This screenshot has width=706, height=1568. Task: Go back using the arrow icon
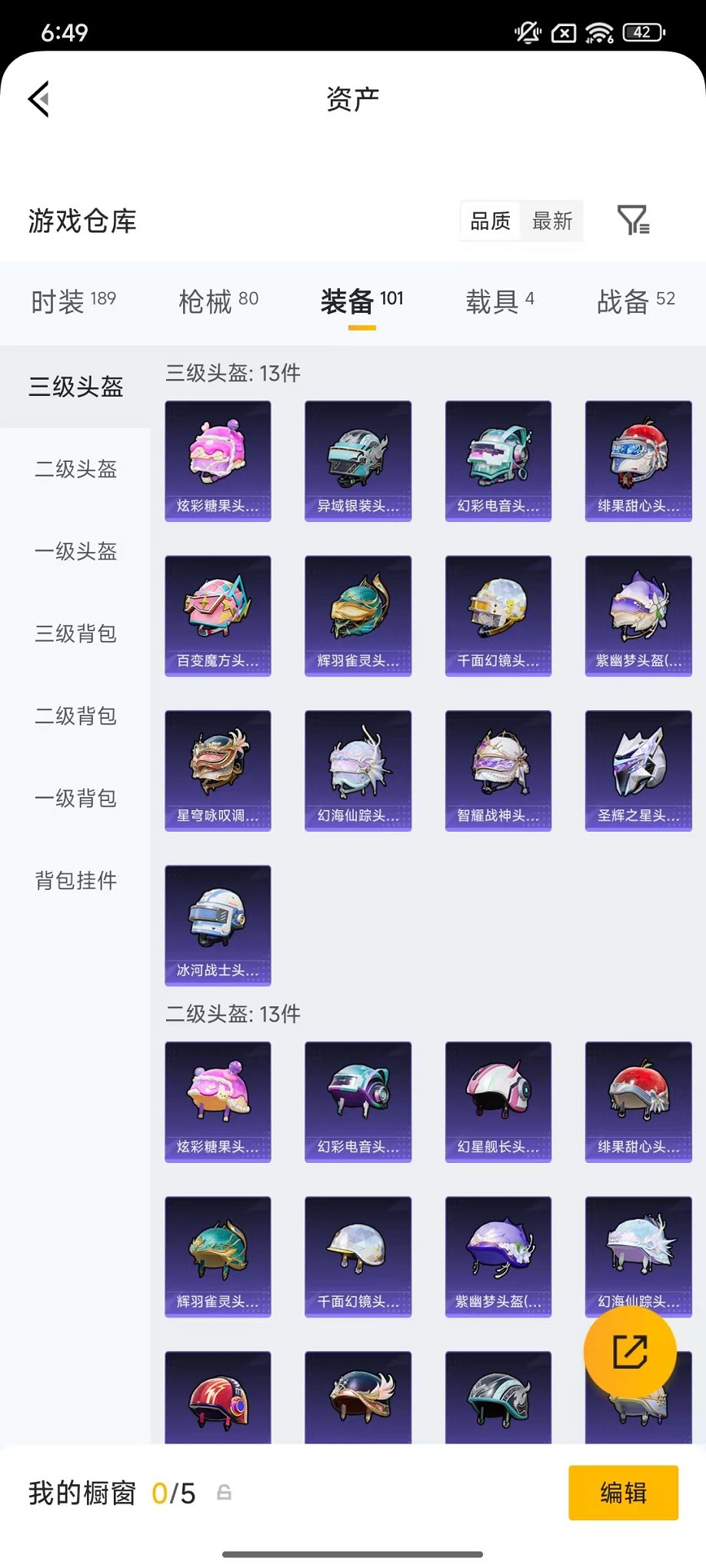tap(39, 99)
